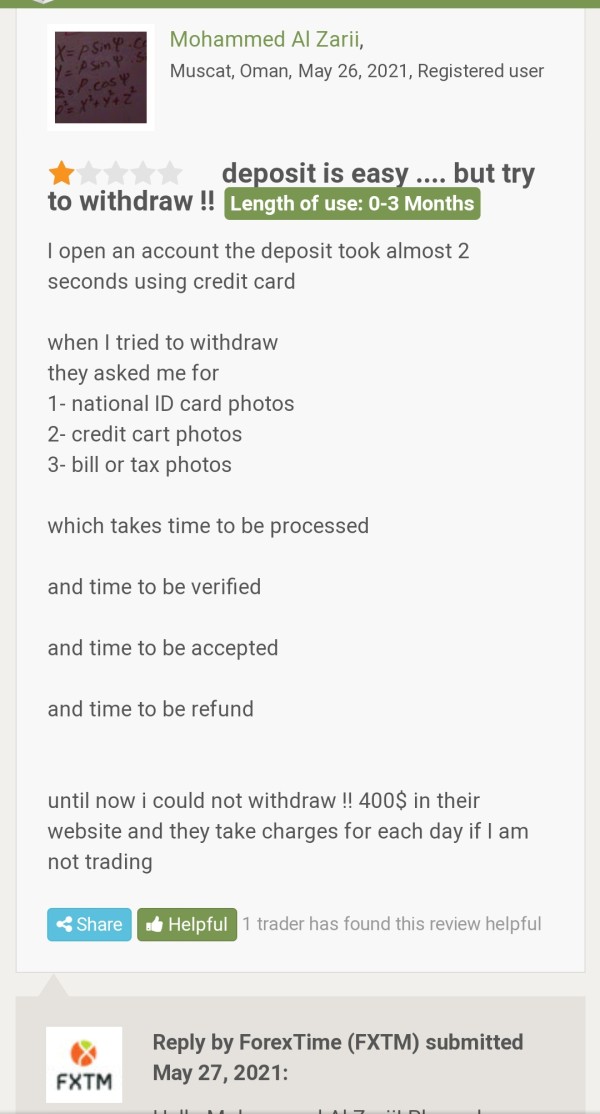The height and width of the screenshot is (1114, 600).
Task: Open Mohammed Al Zarii's profile link
Action: point(264,39)
